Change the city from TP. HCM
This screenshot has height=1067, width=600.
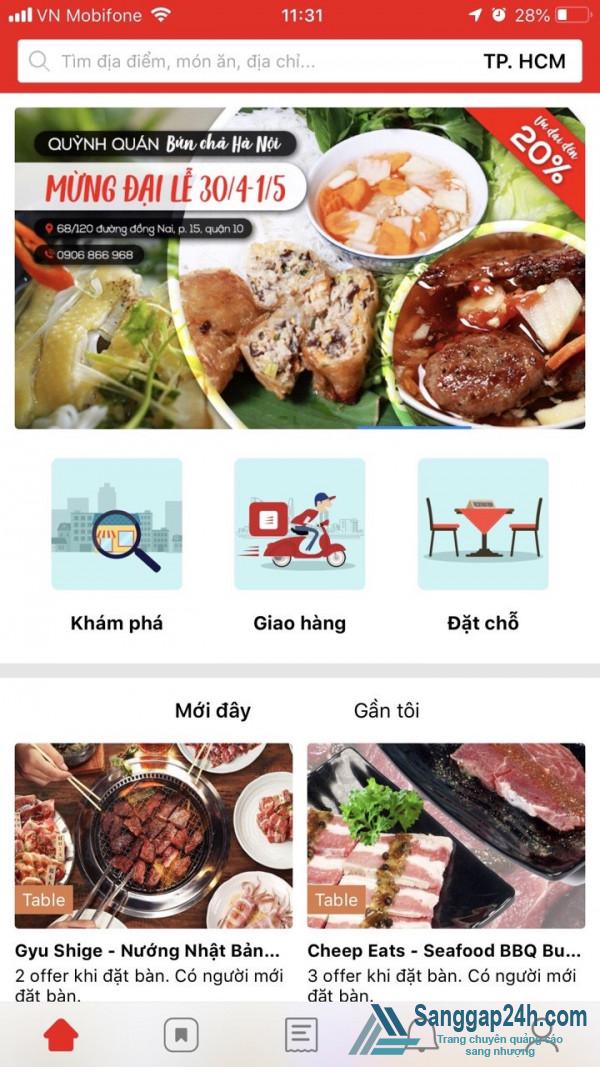coord(524,61)
